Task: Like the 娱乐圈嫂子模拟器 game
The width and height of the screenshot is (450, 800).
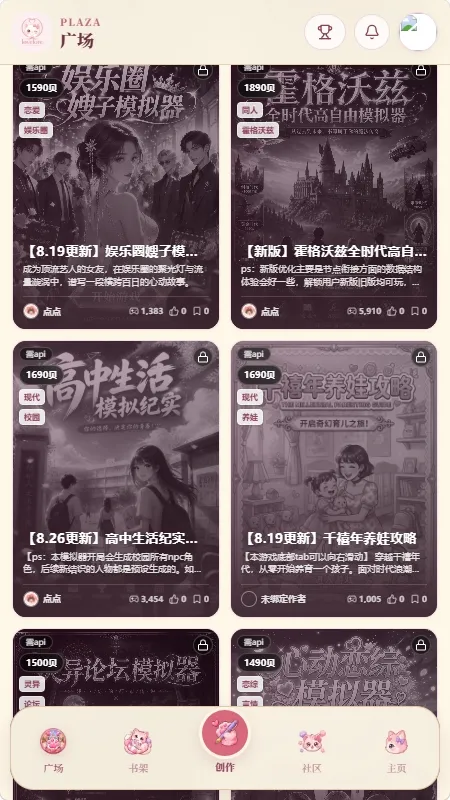Action: point(178,311)
